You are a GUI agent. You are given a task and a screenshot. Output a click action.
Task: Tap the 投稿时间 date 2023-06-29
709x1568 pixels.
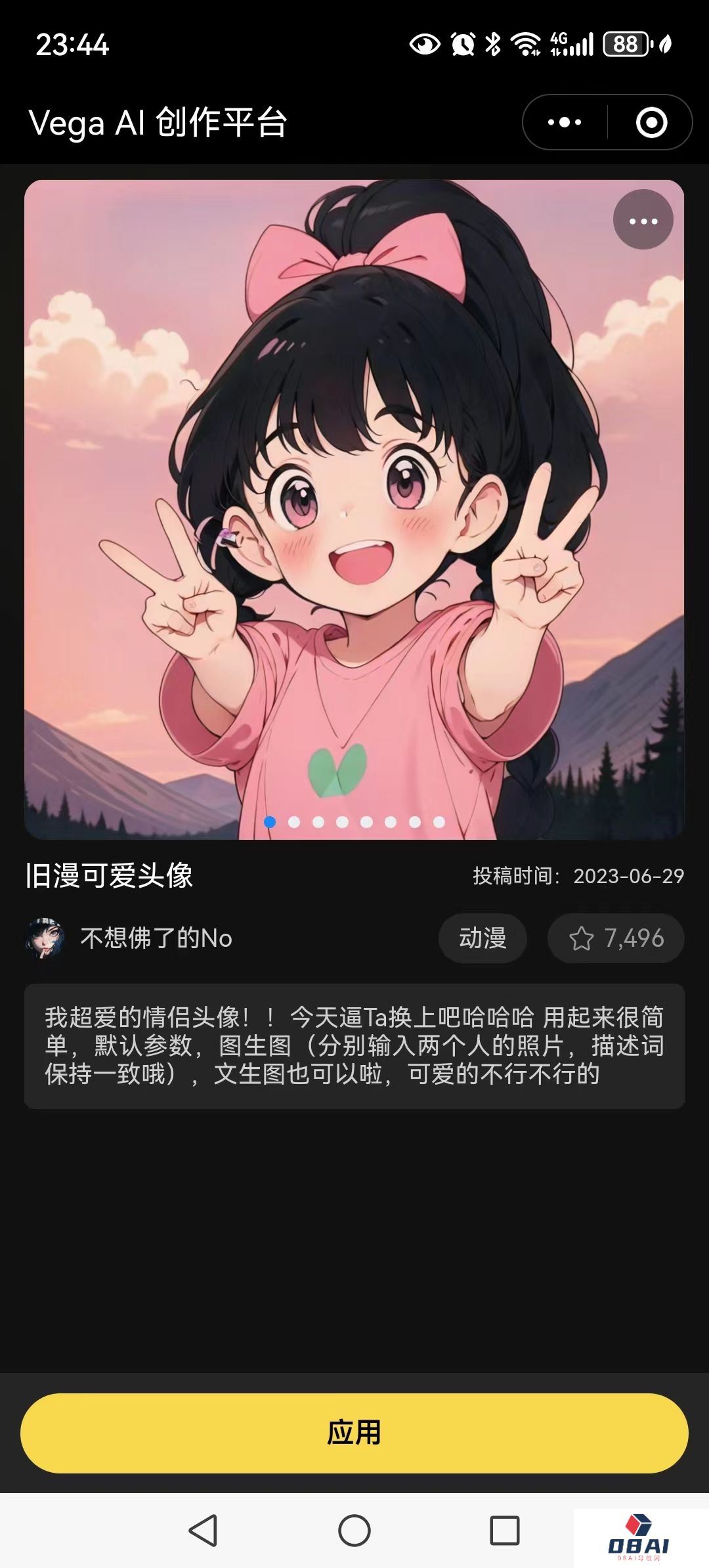(578, 875)
